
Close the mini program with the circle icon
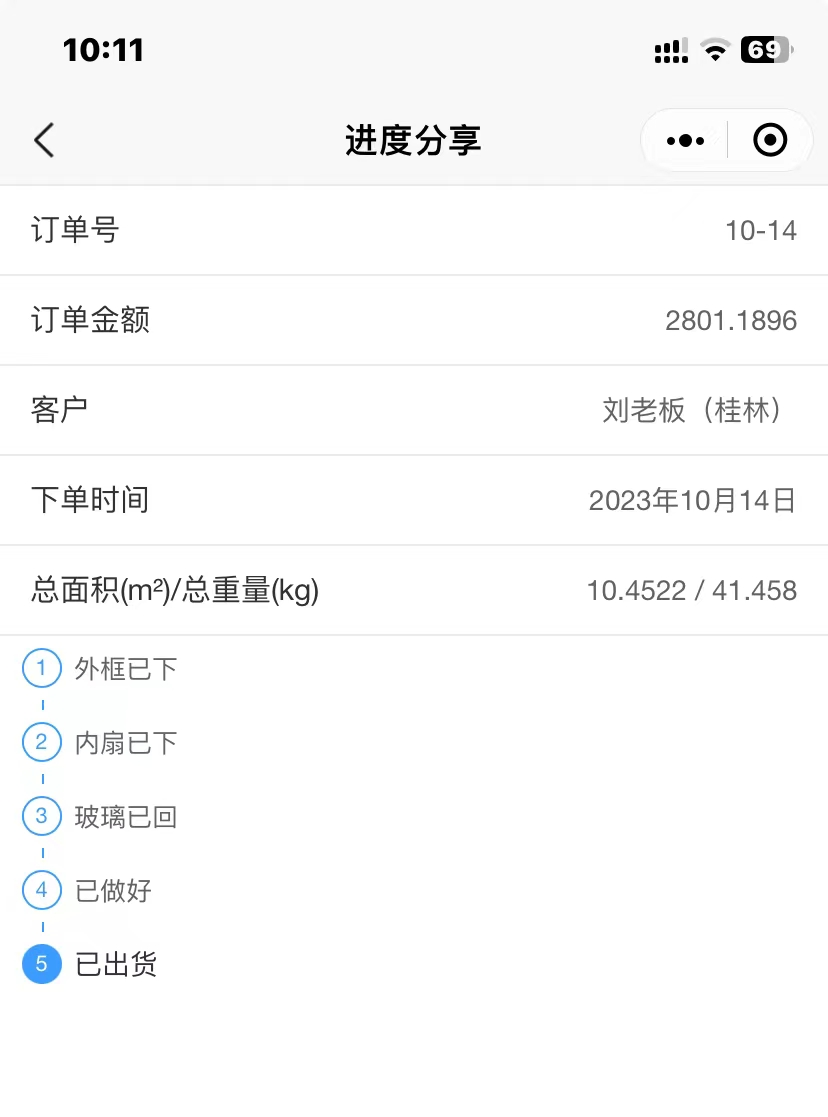(x=770, y=141)
